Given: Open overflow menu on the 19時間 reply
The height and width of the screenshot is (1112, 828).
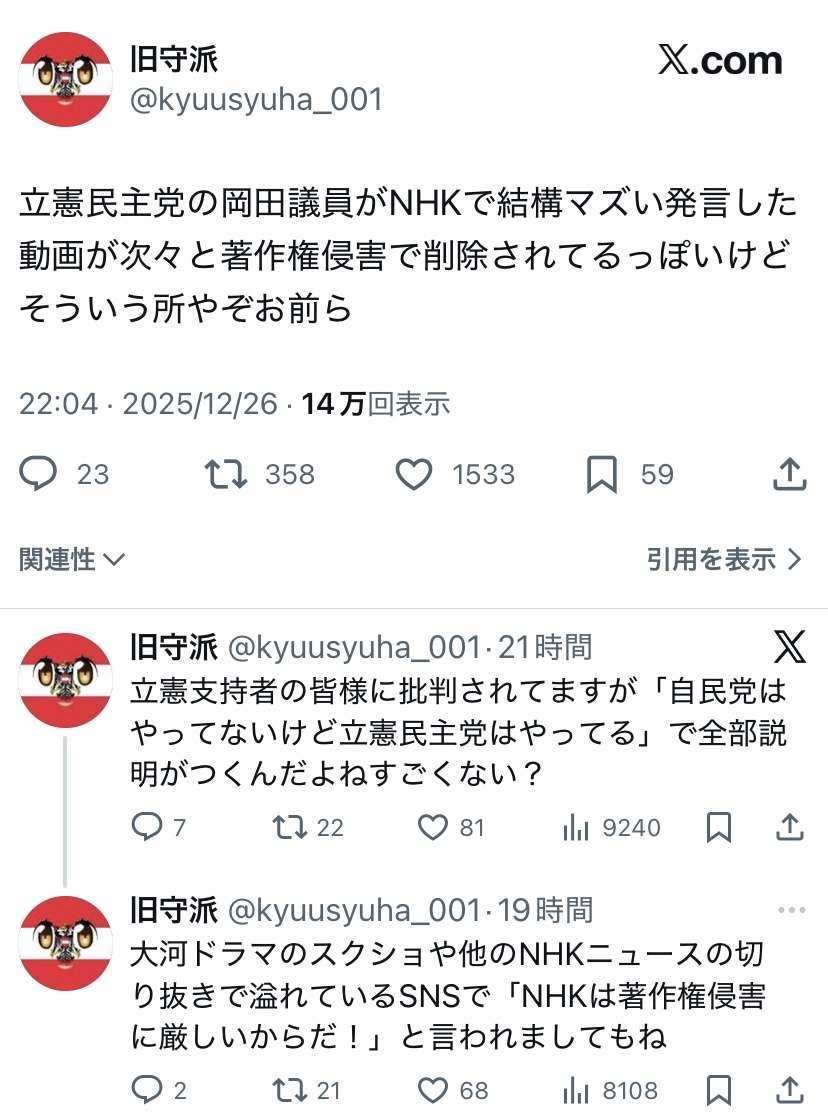Looking at the screenshot, I should [791, 911].
